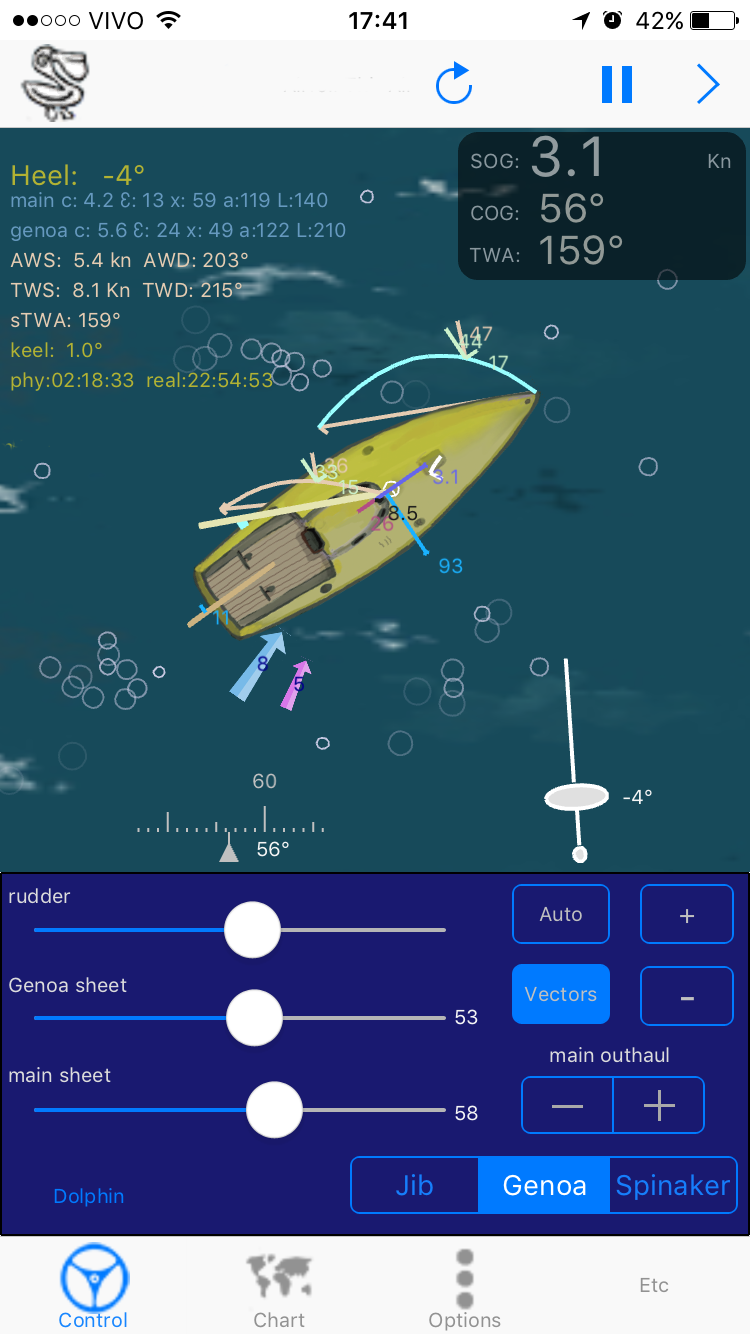
Task: Switch to the Chart tab
Action: [x=279, y=1290]
